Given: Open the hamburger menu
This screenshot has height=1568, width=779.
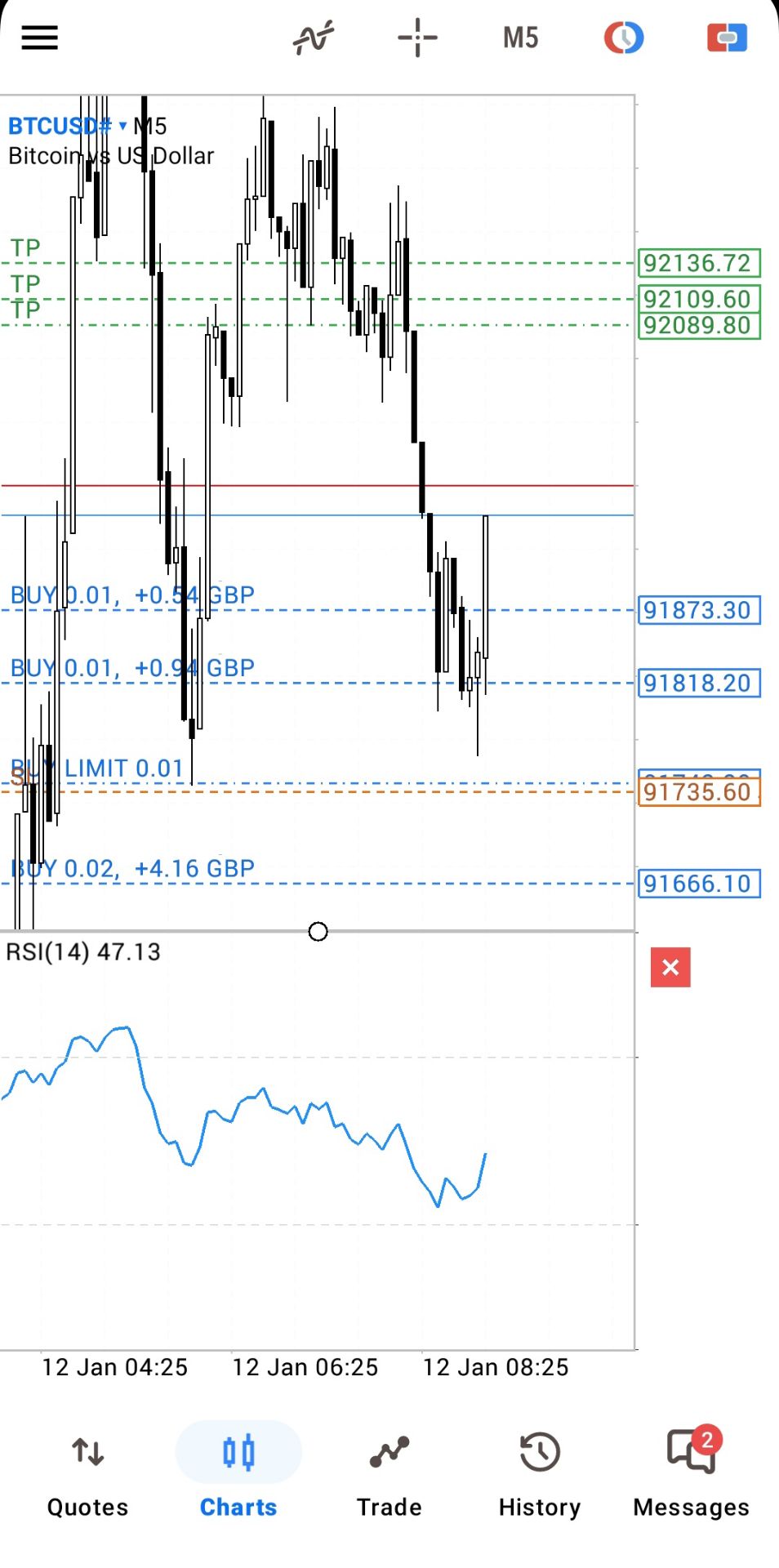Looking at the screenshot, I should tap(39, 38).
